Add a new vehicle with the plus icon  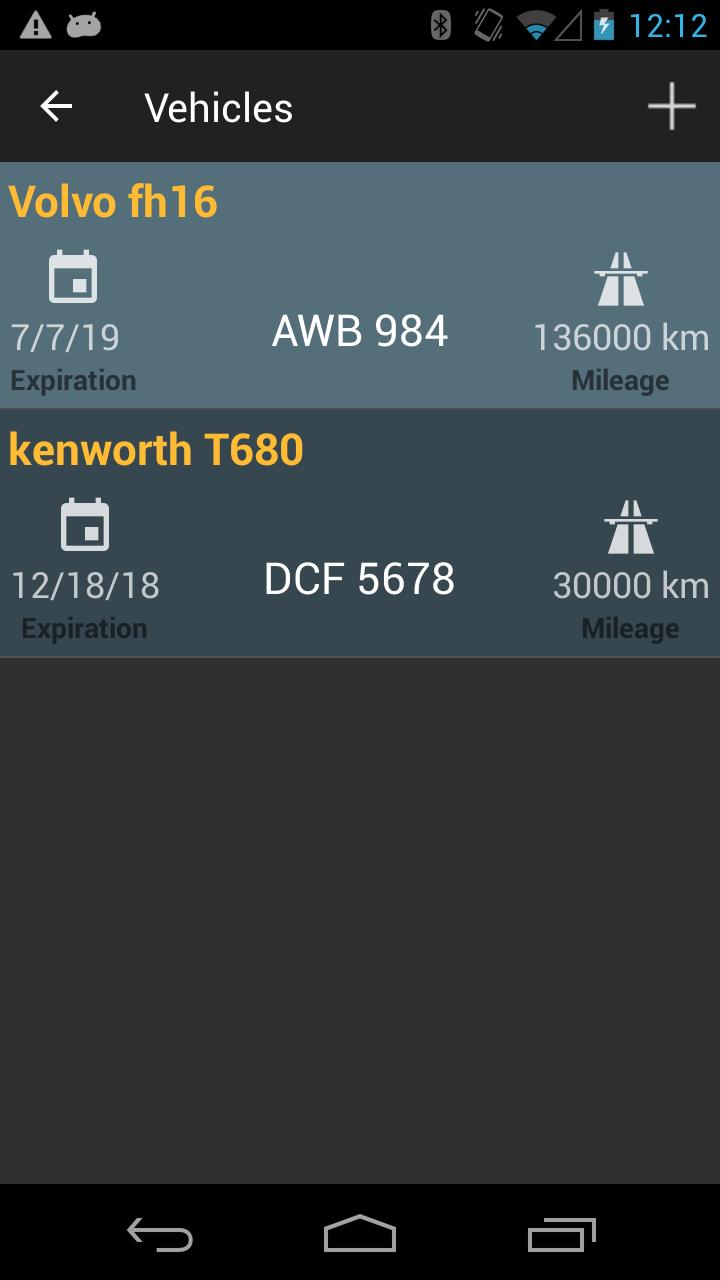pyautogui.click(x=671, y=107)
